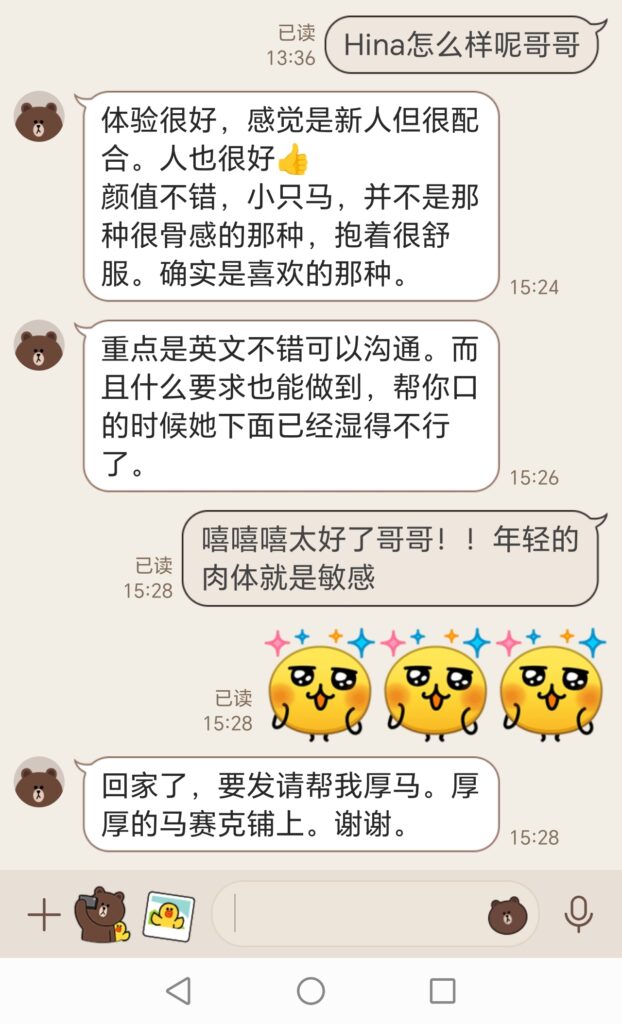The image size is (622, 1024).
Task: Open the sticker and emoji panel
Action: tap(508, 915)
